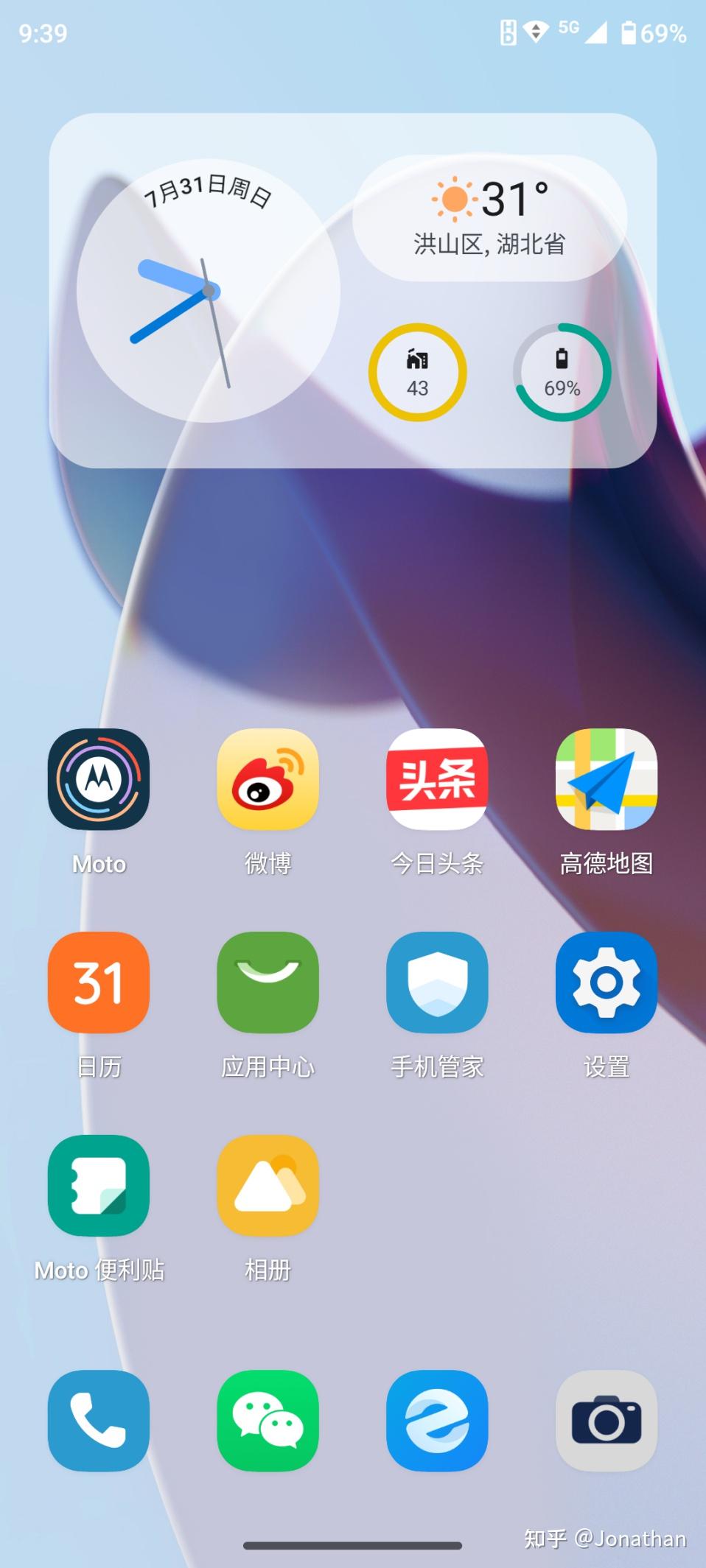Launch Weibo (微博)

(x=268, y=779)
